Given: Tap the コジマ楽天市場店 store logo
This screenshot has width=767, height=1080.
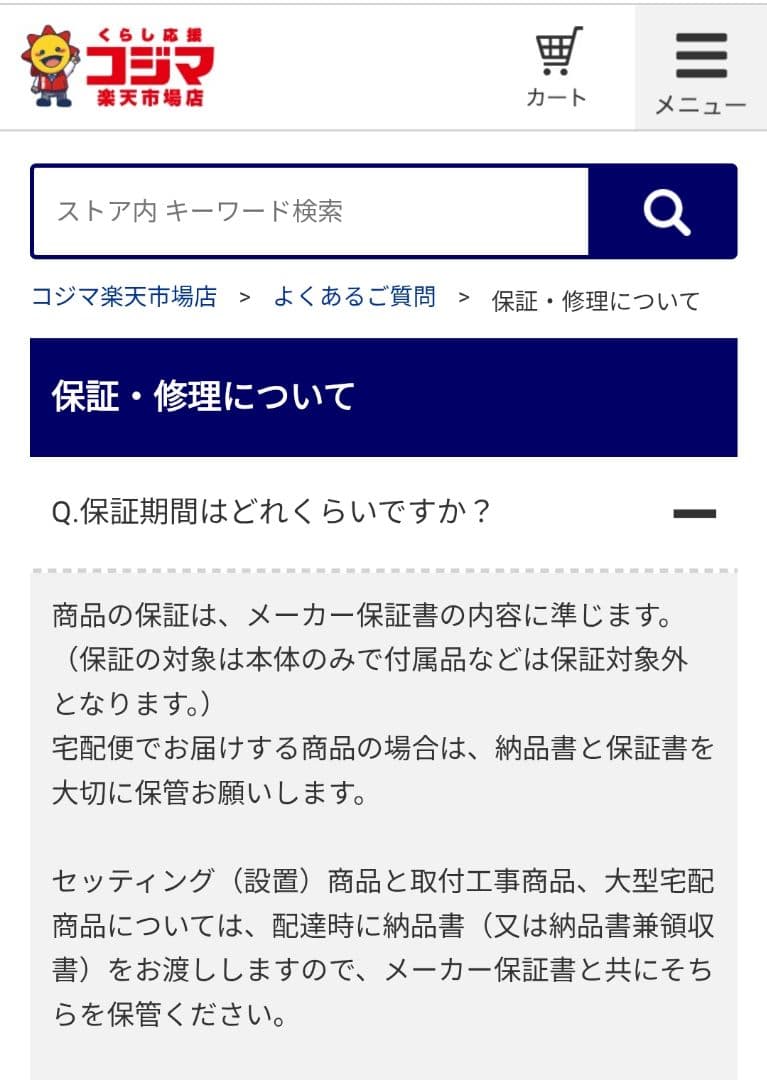Looking at the screenshot, I should point(110,63).
